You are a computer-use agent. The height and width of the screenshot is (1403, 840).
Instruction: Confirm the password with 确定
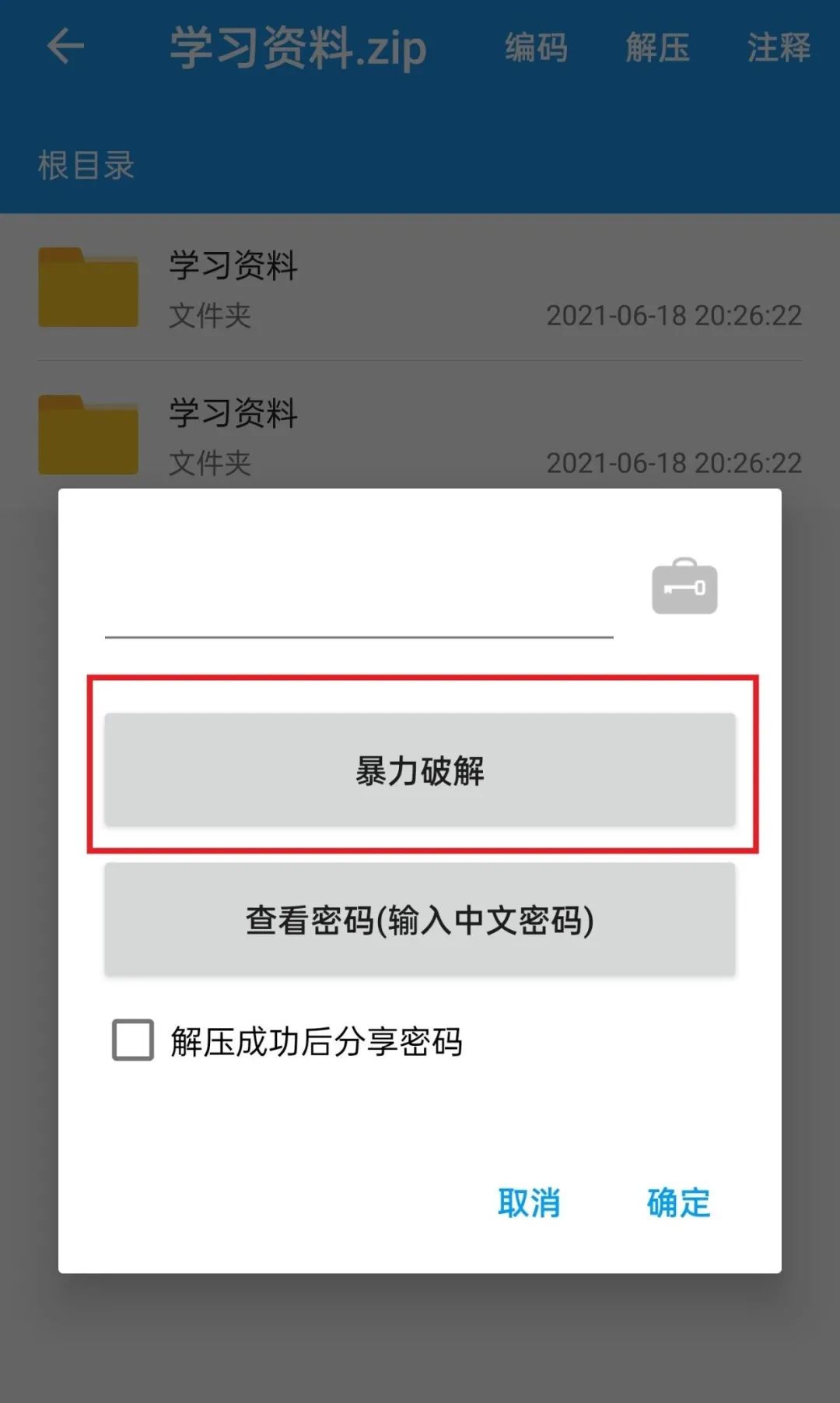(x=679, y=1202)
